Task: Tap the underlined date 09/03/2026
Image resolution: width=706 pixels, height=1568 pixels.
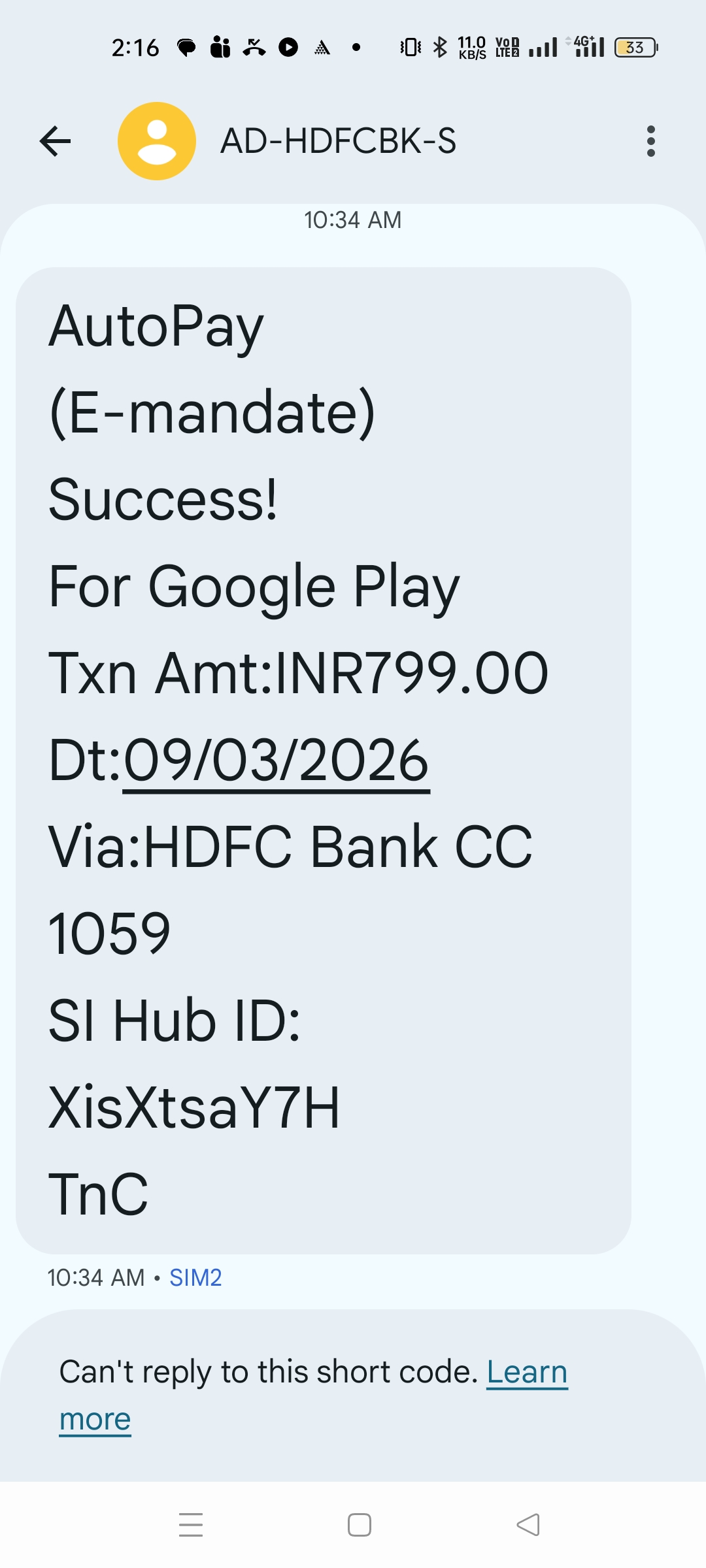Action: point(276,760)
